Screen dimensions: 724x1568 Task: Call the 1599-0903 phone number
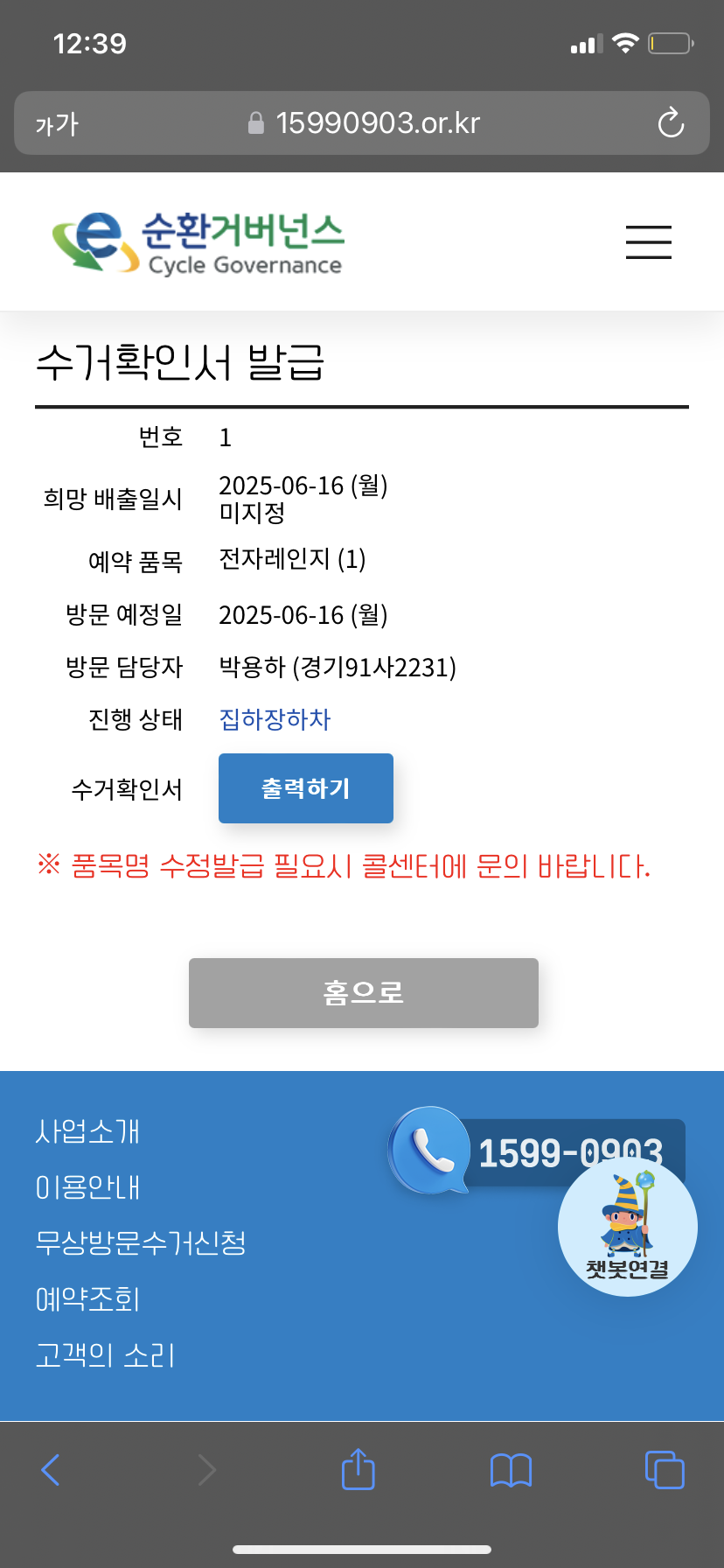click(535, 1151)
